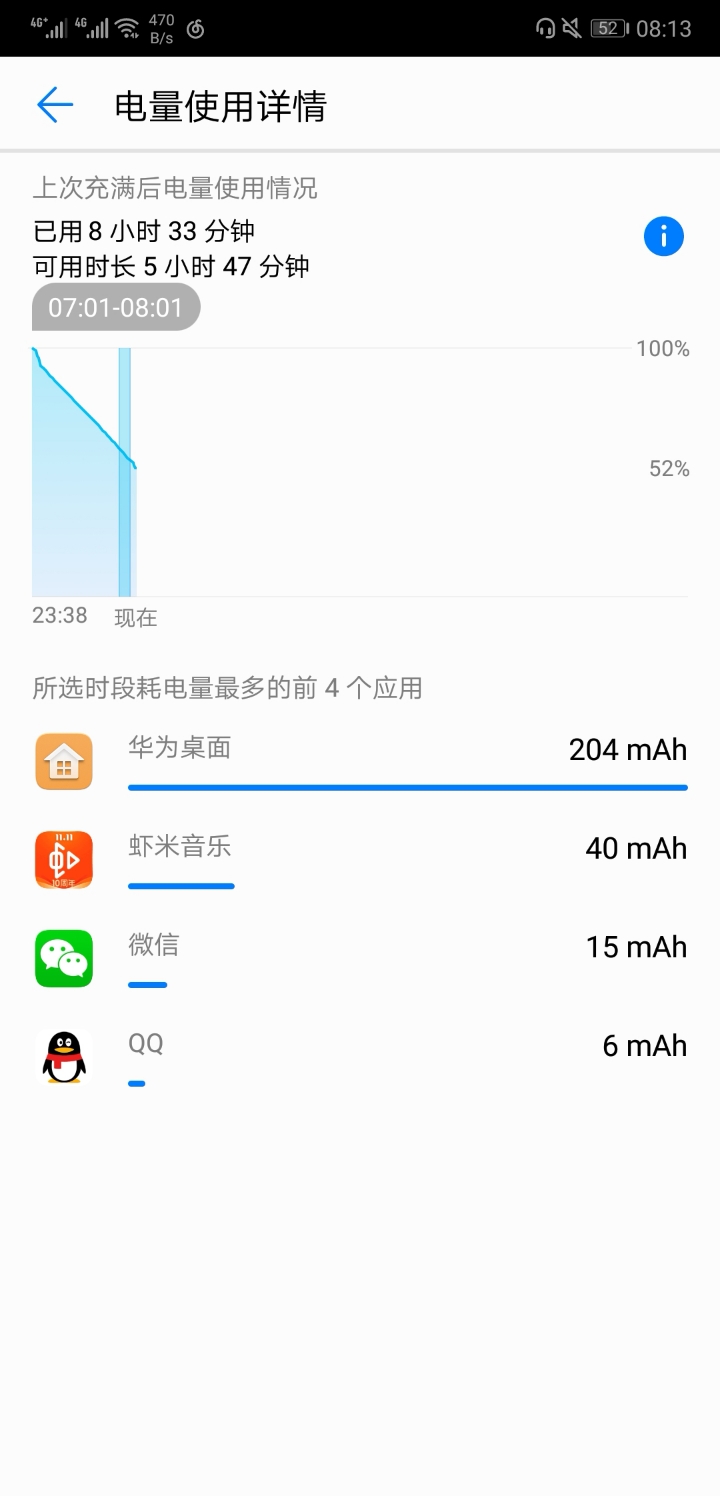Tap the 现在 label below the chart

click(135, 618)
